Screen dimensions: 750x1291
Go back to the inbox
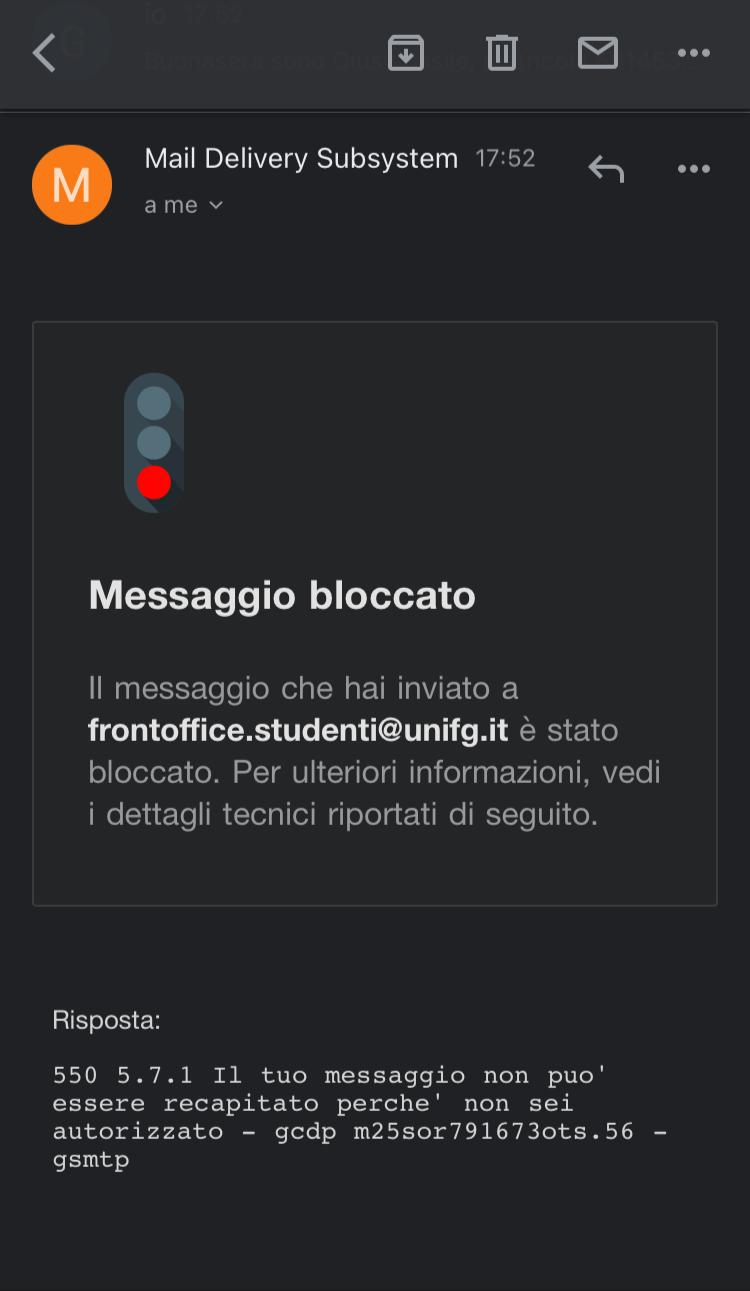(x=44, y=53)
